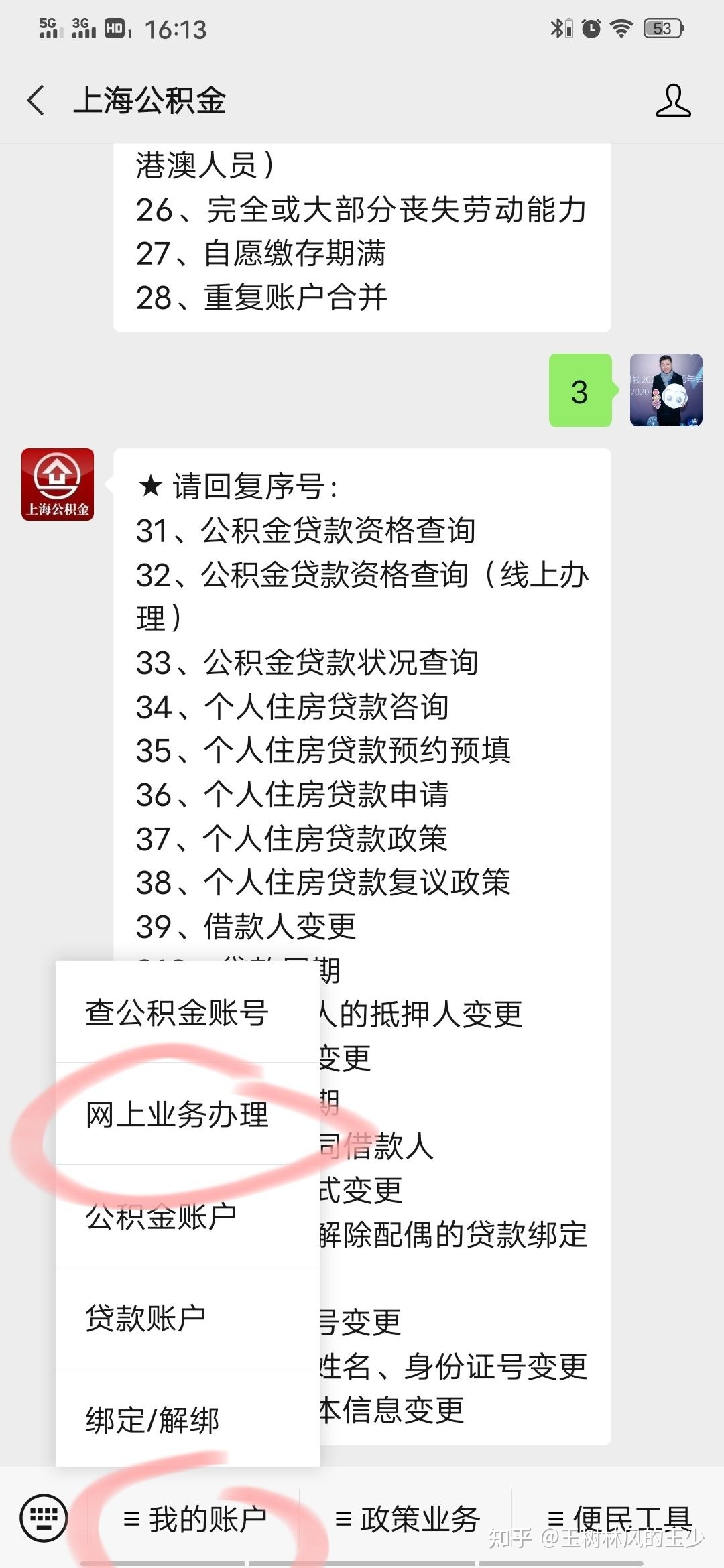The height and width of the screenshot is (1568, 724).
Task: Tap my own profile avatar
Action: pyautogui.click(x=666, y=391)
